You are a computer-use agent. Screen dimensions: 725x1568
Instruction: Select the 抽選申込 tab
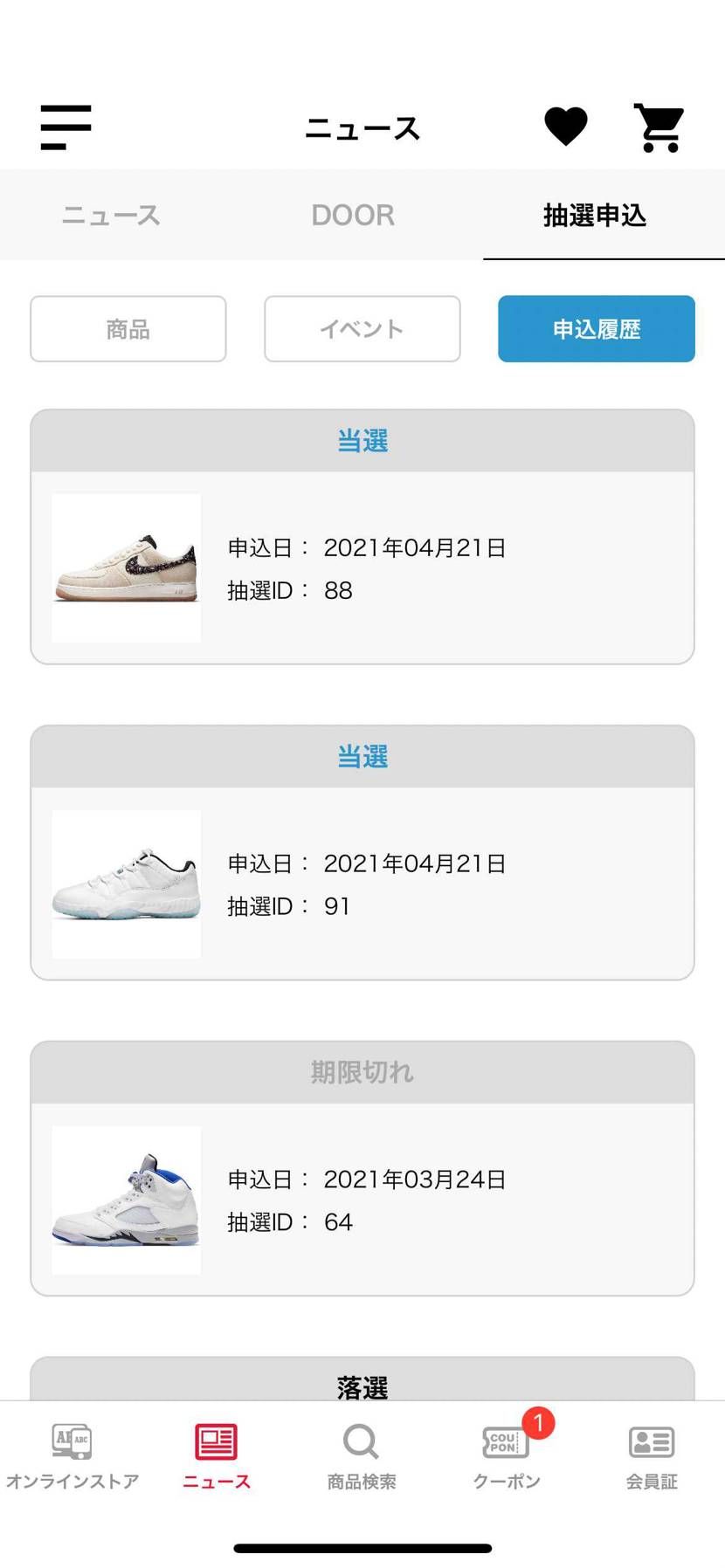click(595, 215)
